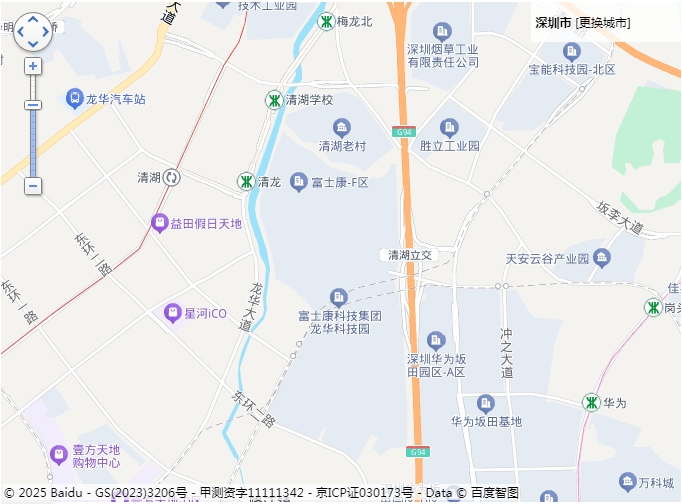Select the 龙华汽车站 bus station marker
The width and height of the screenshot is (682, 504).
tap(74, 98)
